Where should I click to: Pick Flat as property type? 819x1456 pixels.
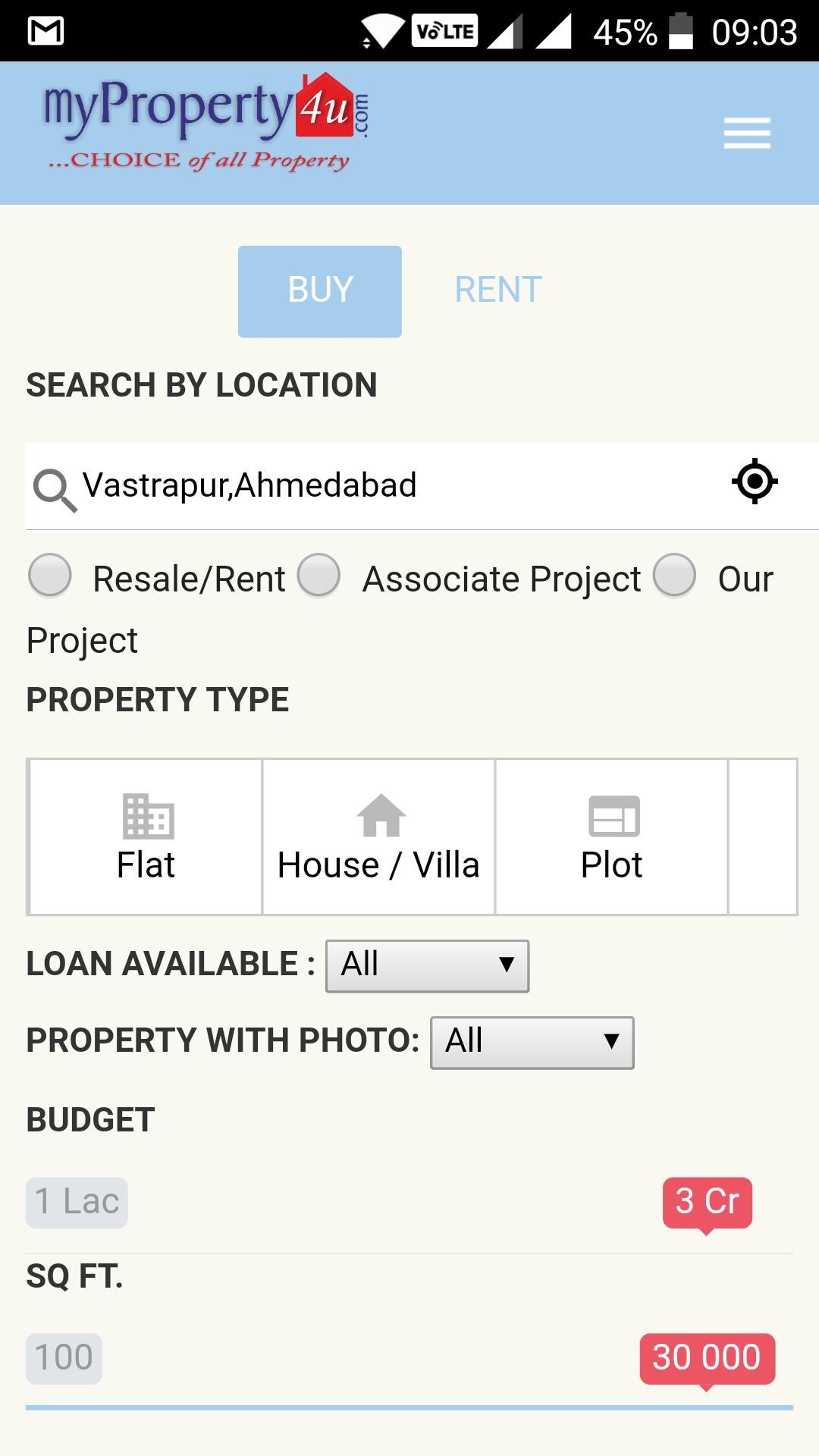pyautogui.click(x=146, y=837)
